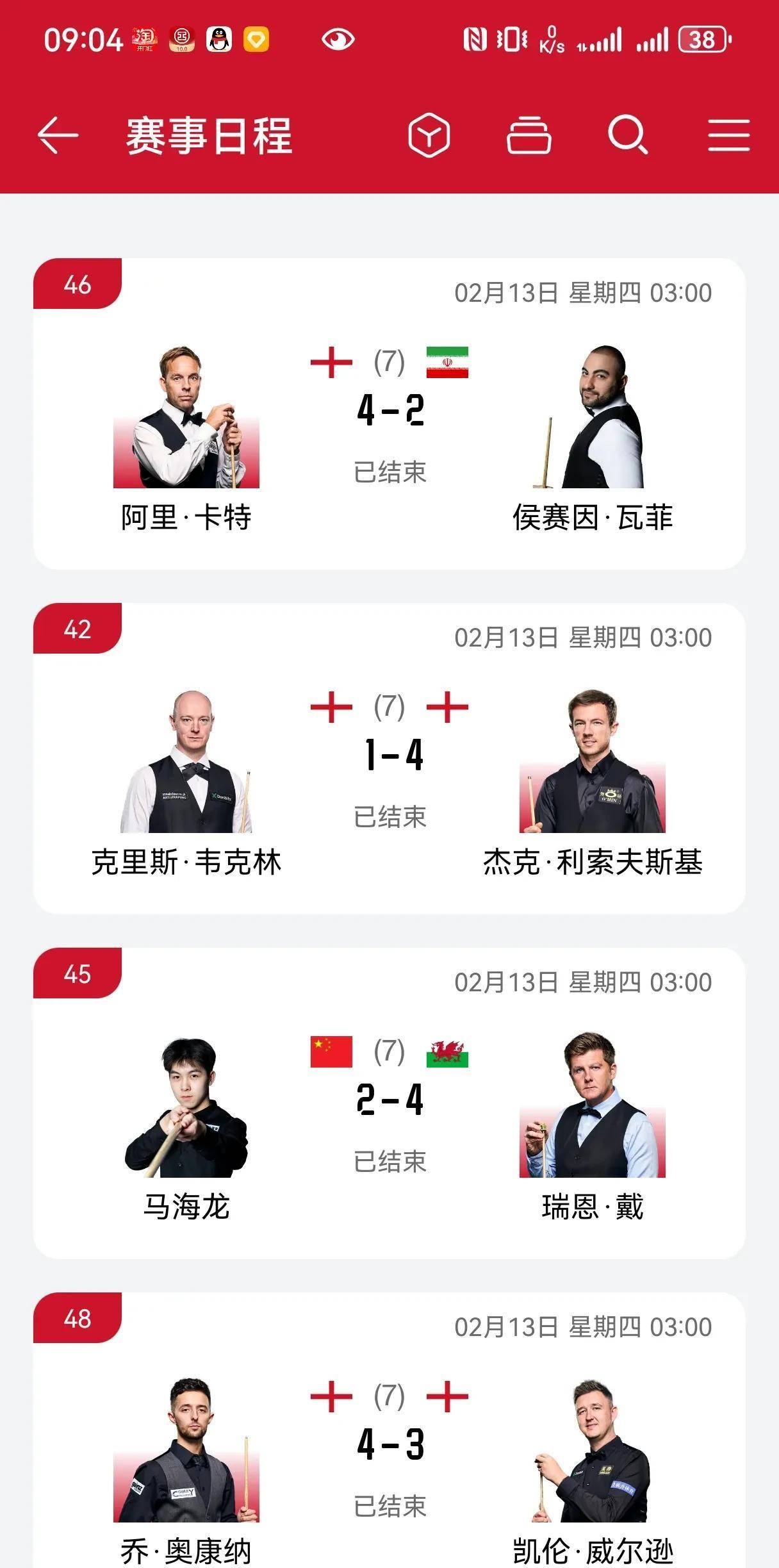Image resolution: width=779 pixels, height=1568 pixels.
Task: Tap 侯赛因·瓦菲's portrait photo
Action: pyautogui.click(x=595, y=420)
